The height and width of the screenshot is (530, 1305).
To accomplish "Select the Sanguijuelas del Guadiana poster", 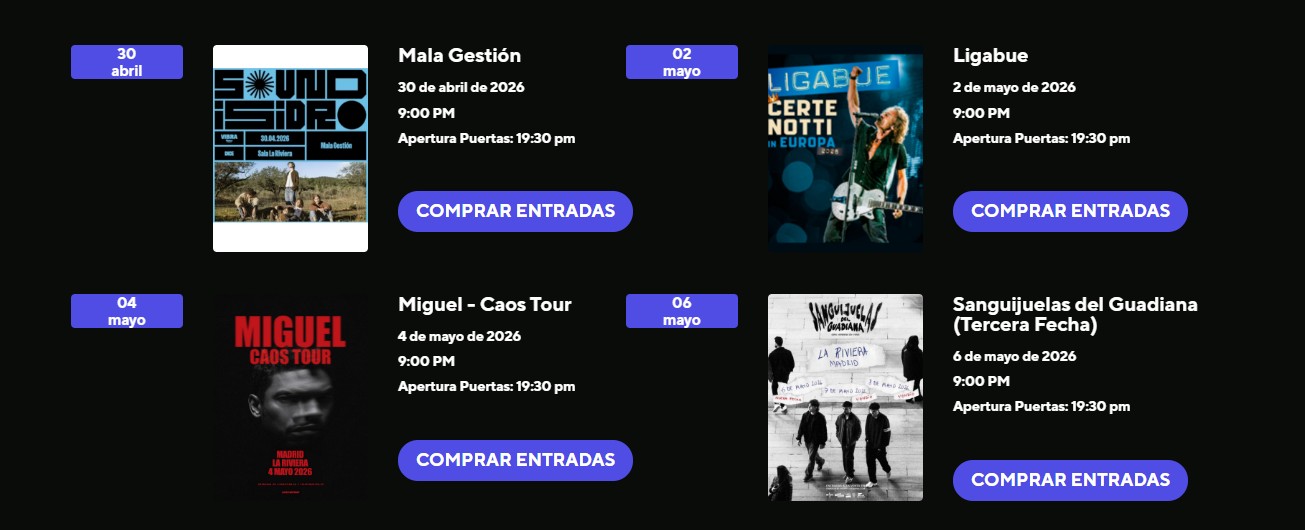I will (x=845, y=397).
